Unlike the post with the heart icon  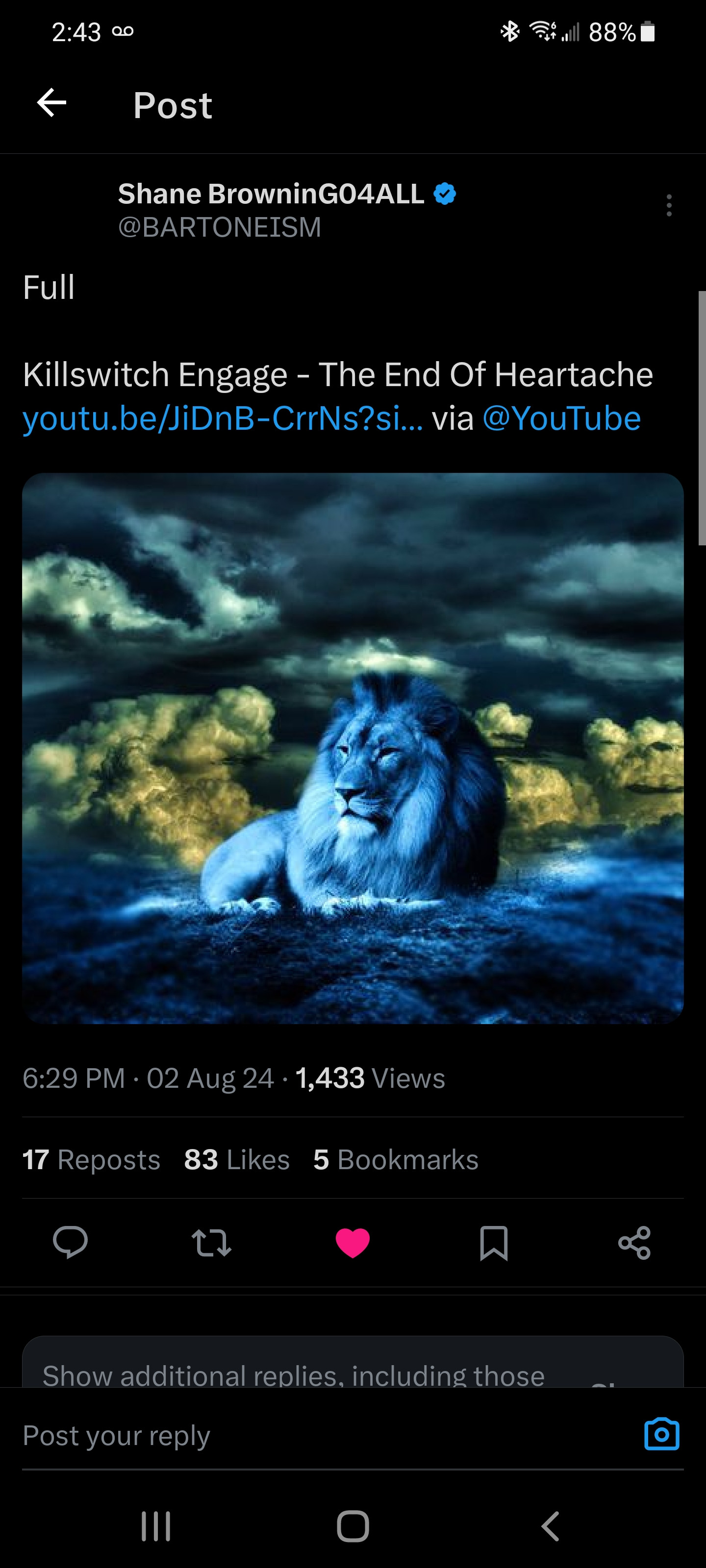(353, 1242)
